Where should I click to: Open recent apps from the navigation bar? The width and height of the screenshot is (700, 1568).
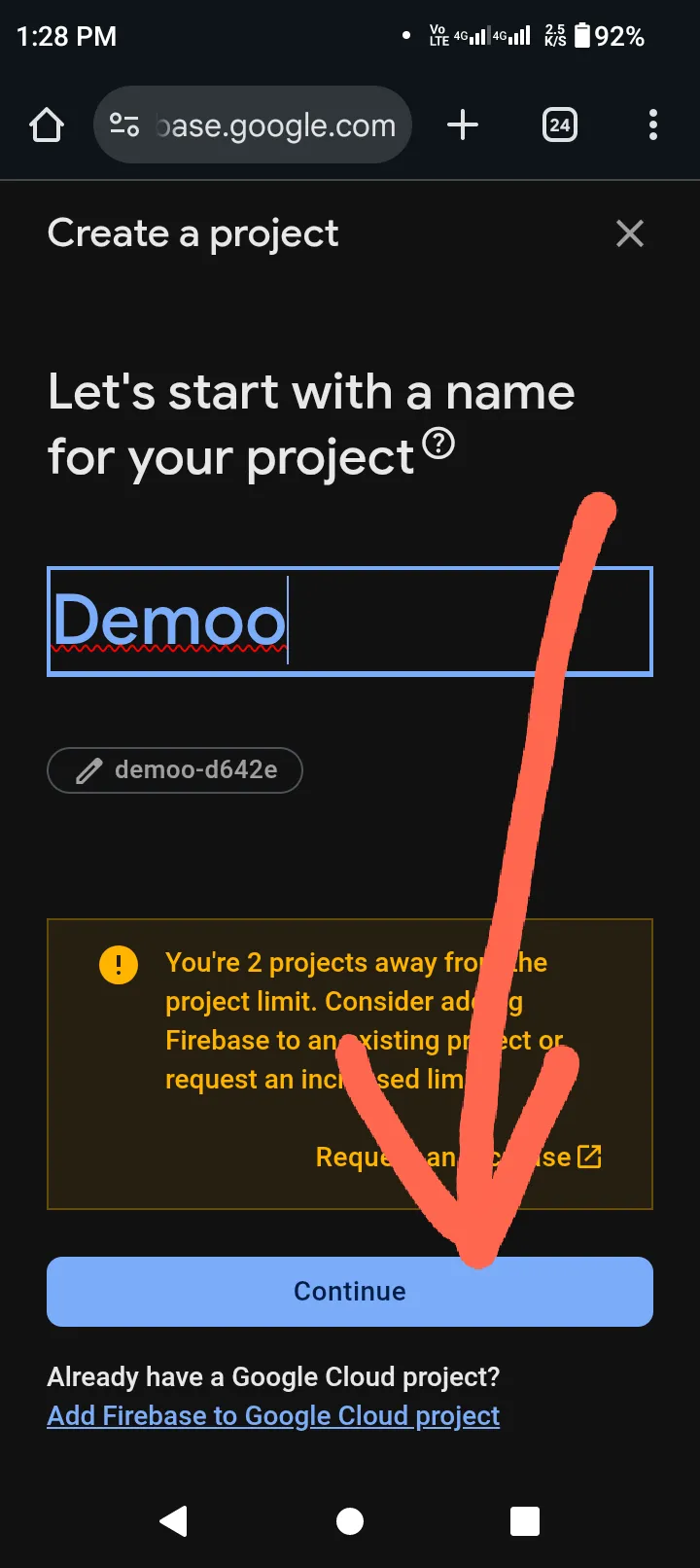tap(525, 1520)
